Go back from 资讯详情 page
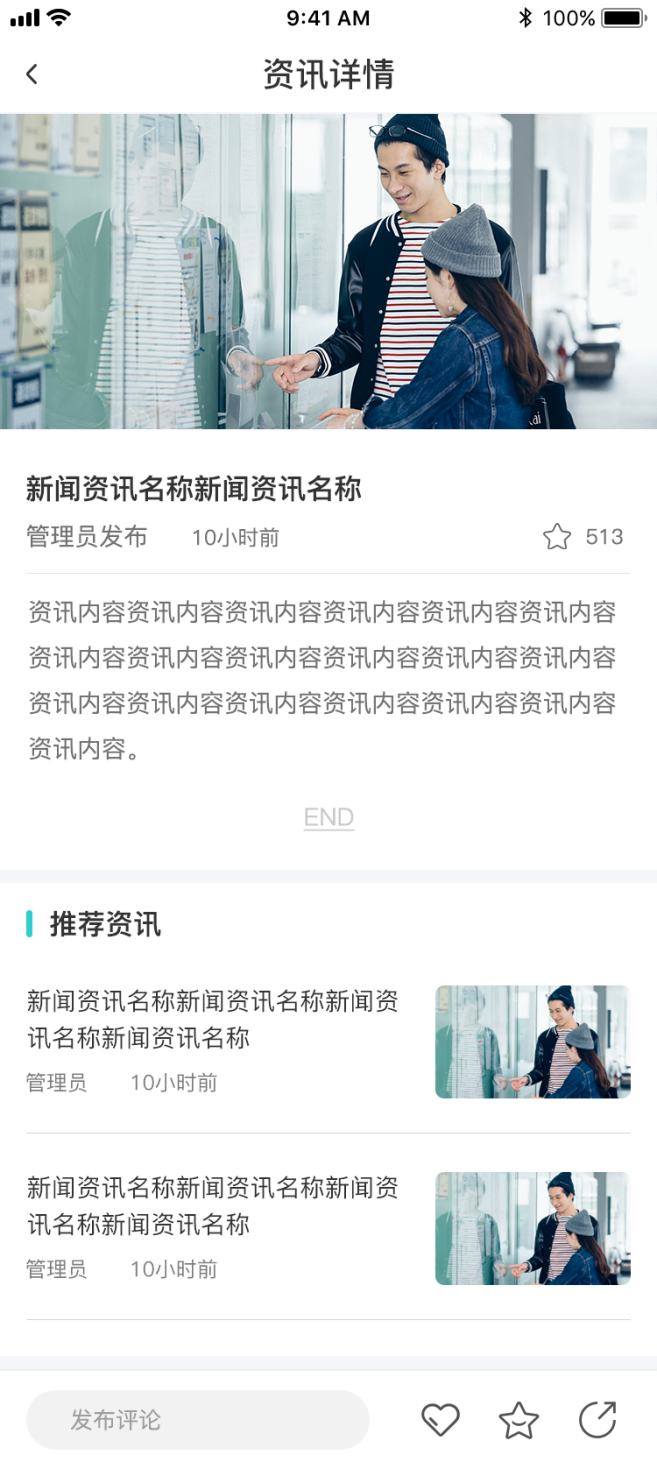Viewport: 657px width, 1469px height. coord(32,74)
